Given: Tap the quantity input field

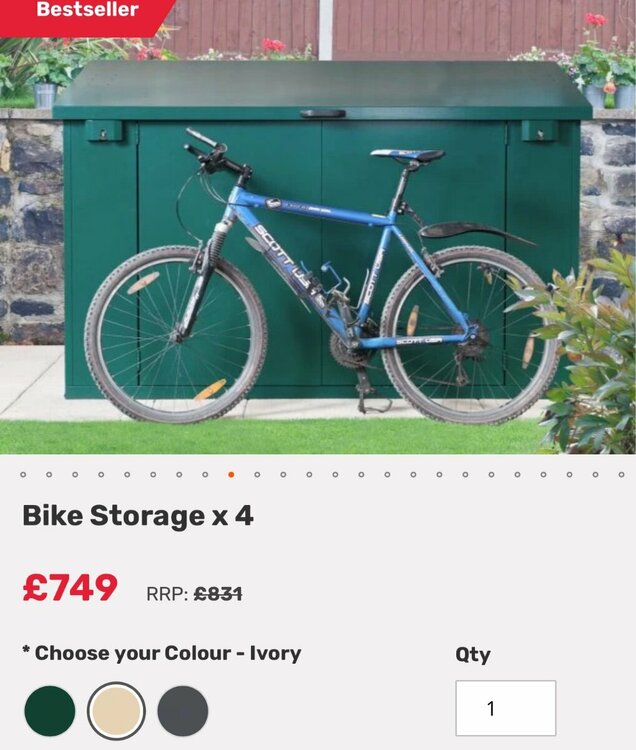Looking at the screenshot, I should click(505, 708).
